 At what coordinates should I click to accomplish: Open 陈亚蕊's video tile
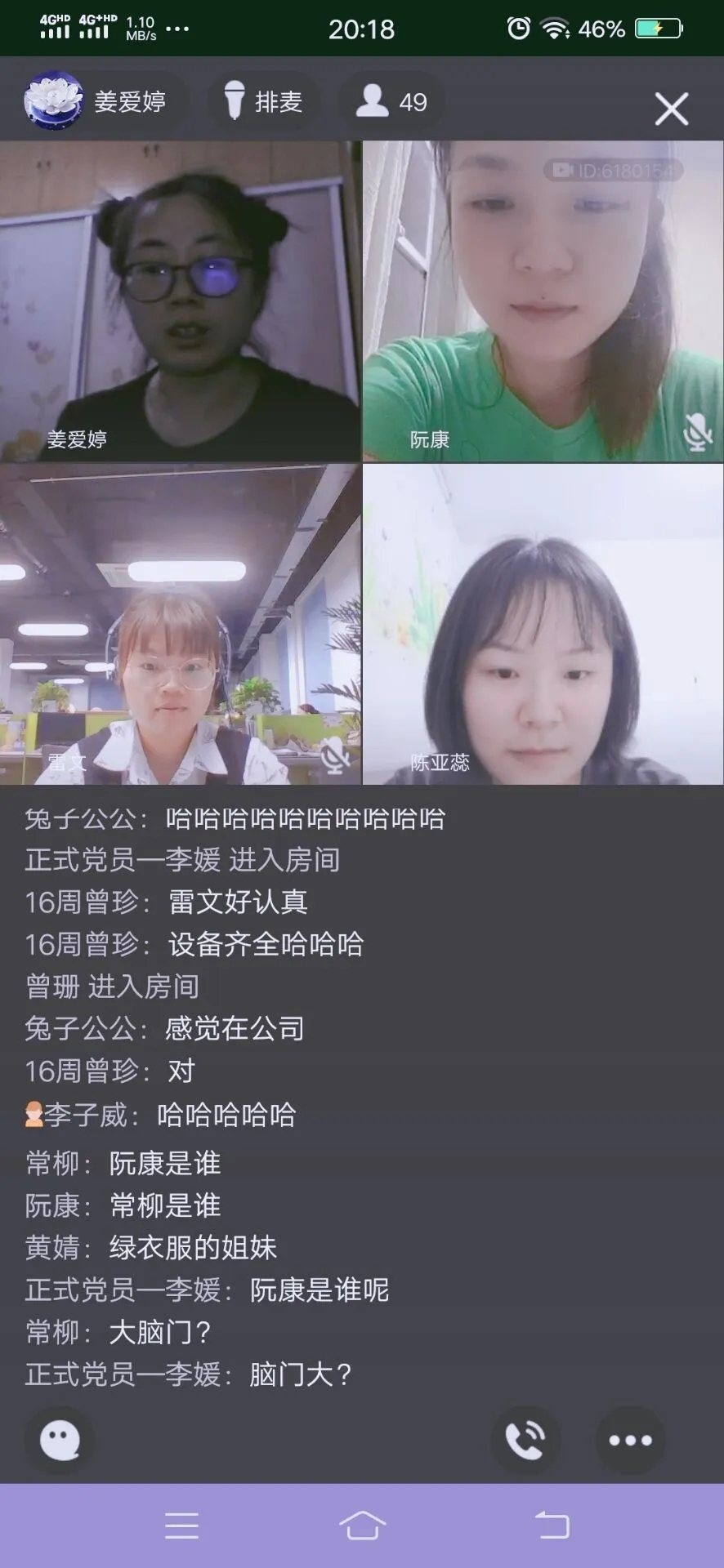pos(543,624)
